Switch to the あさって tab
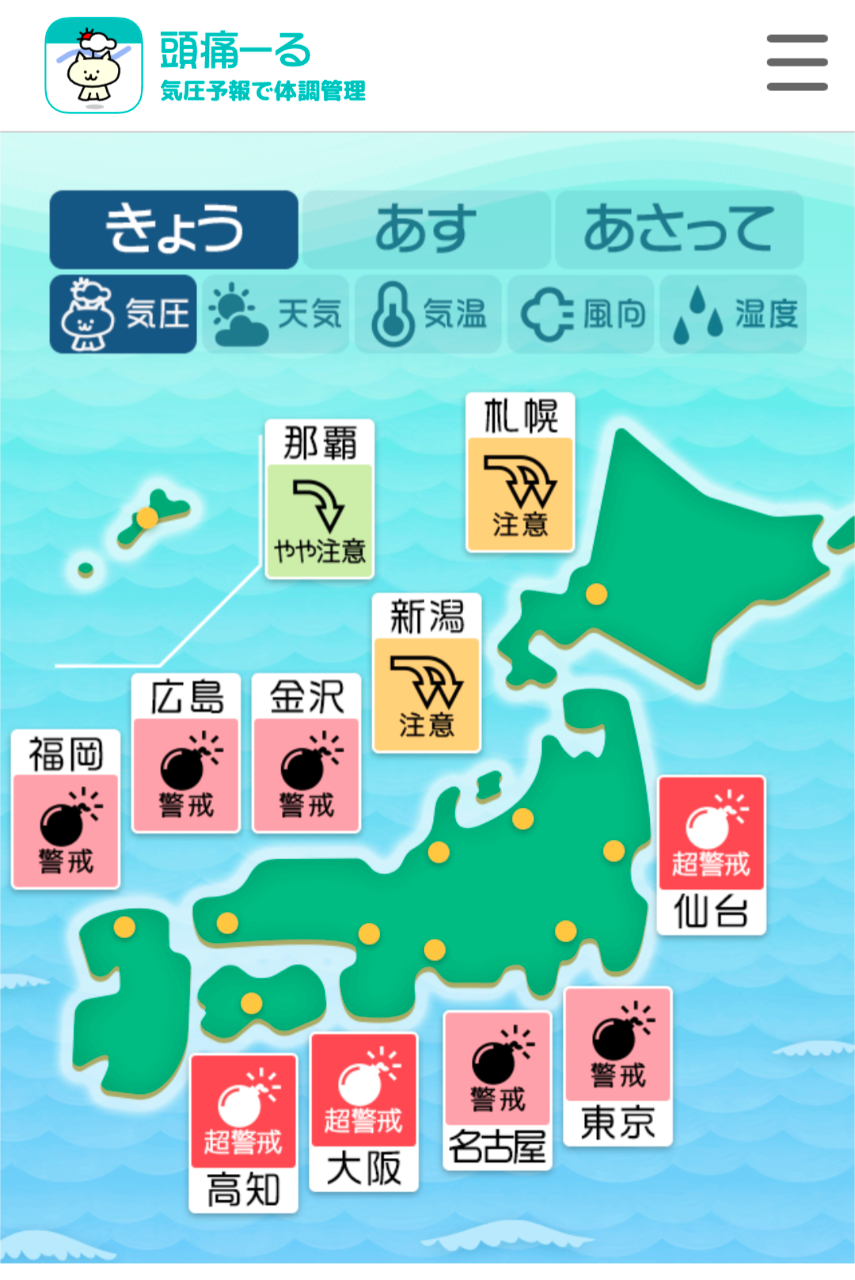Image resolution: width=855 pixels, height=1280 pixels. [x=679, y=229]
